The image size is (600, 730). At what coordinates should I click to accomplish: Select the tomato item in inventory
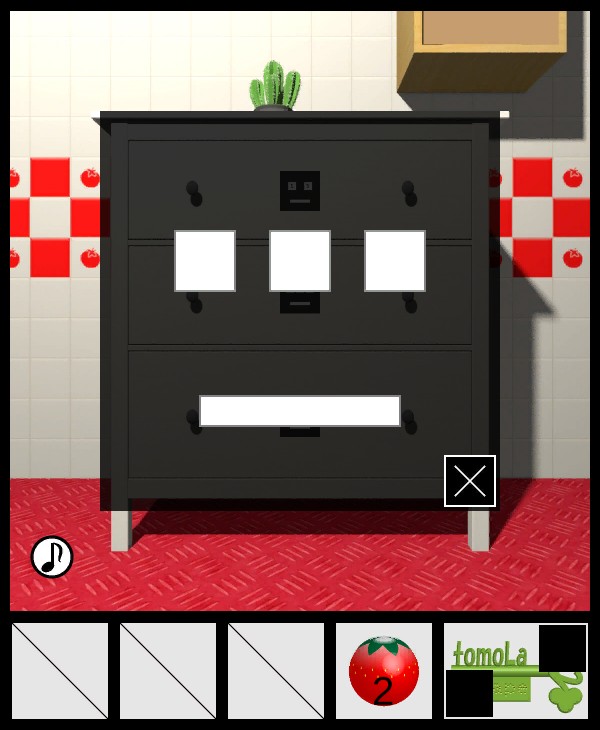point(384,671)
